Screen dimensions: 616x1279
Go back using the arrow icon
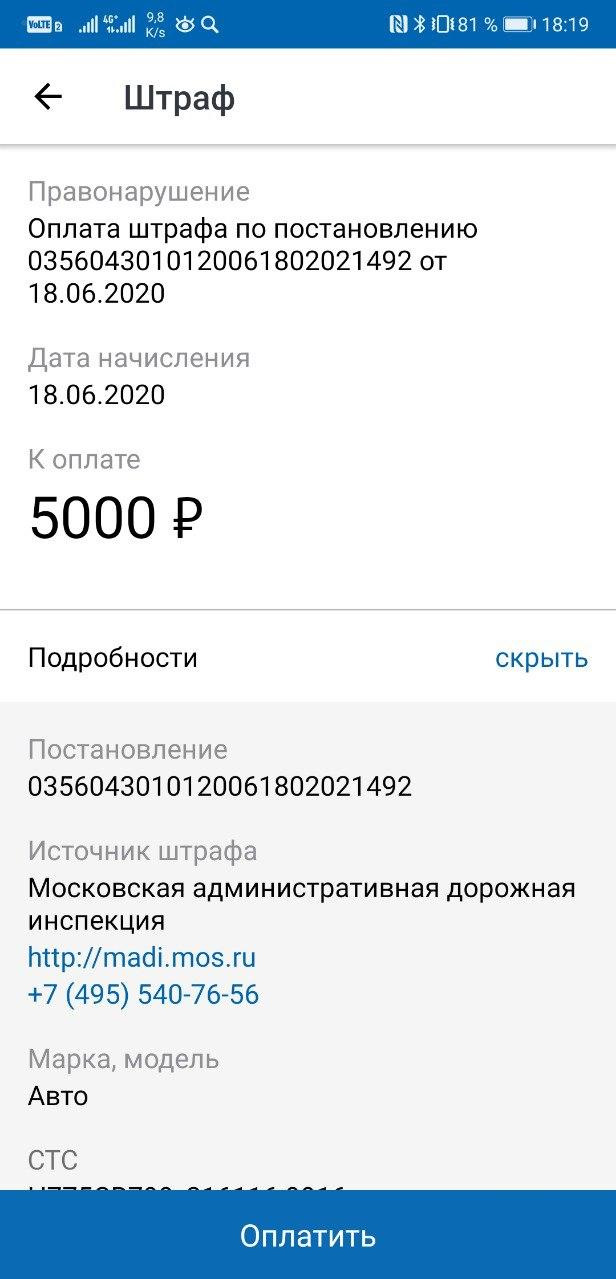48,97
